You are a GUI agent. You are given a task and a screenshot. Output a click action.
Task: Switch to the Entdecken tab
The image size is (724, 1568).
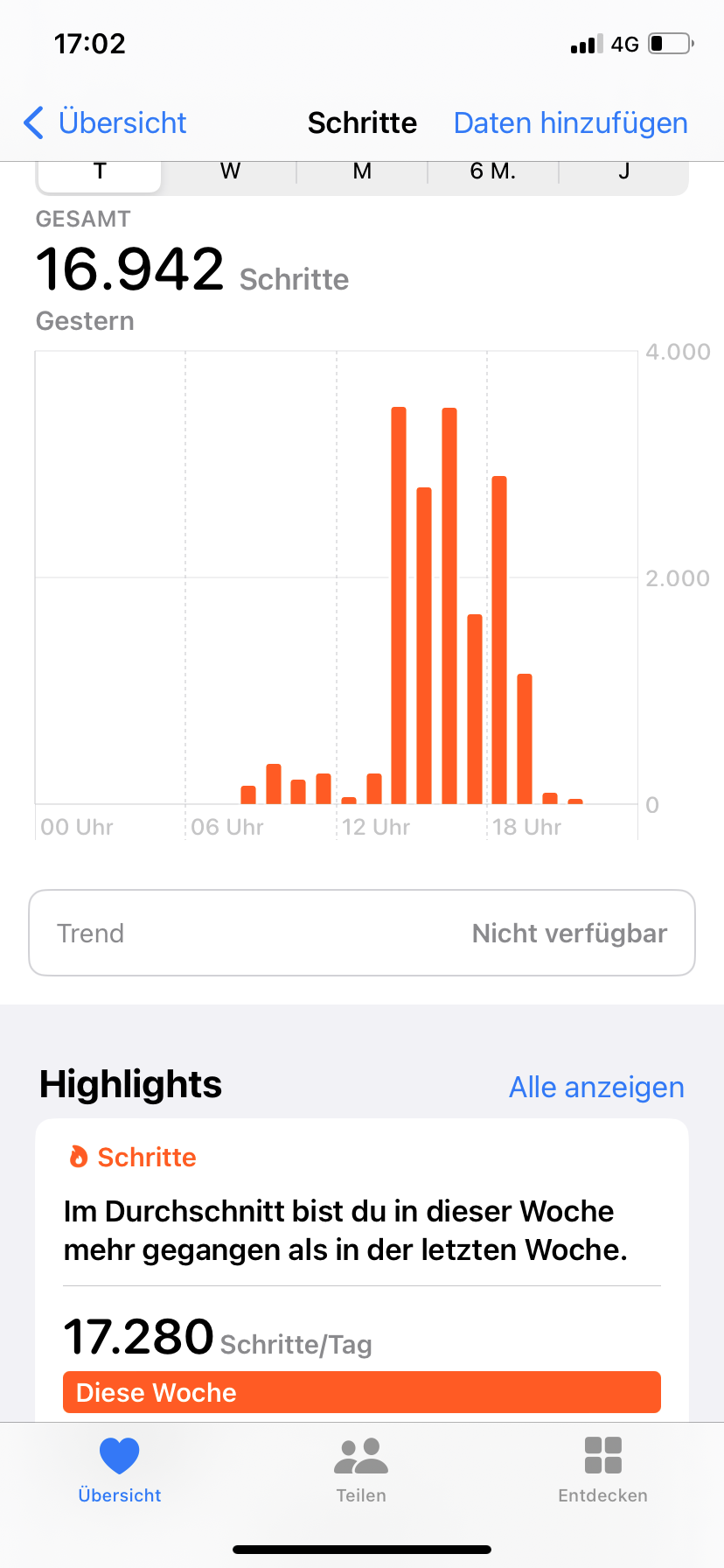(602, 1470)
